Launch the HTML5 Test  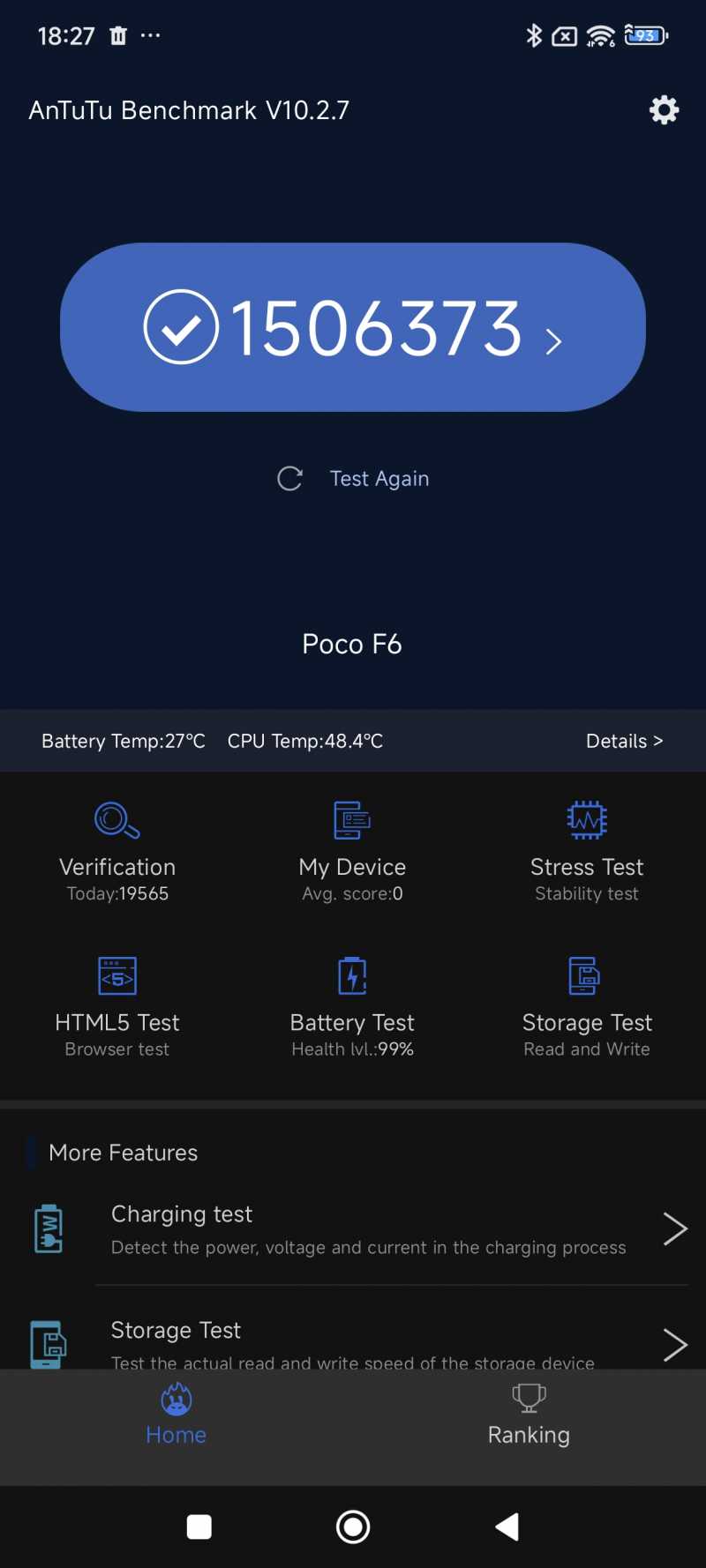pyautogui.click(x=117, y=1007)
